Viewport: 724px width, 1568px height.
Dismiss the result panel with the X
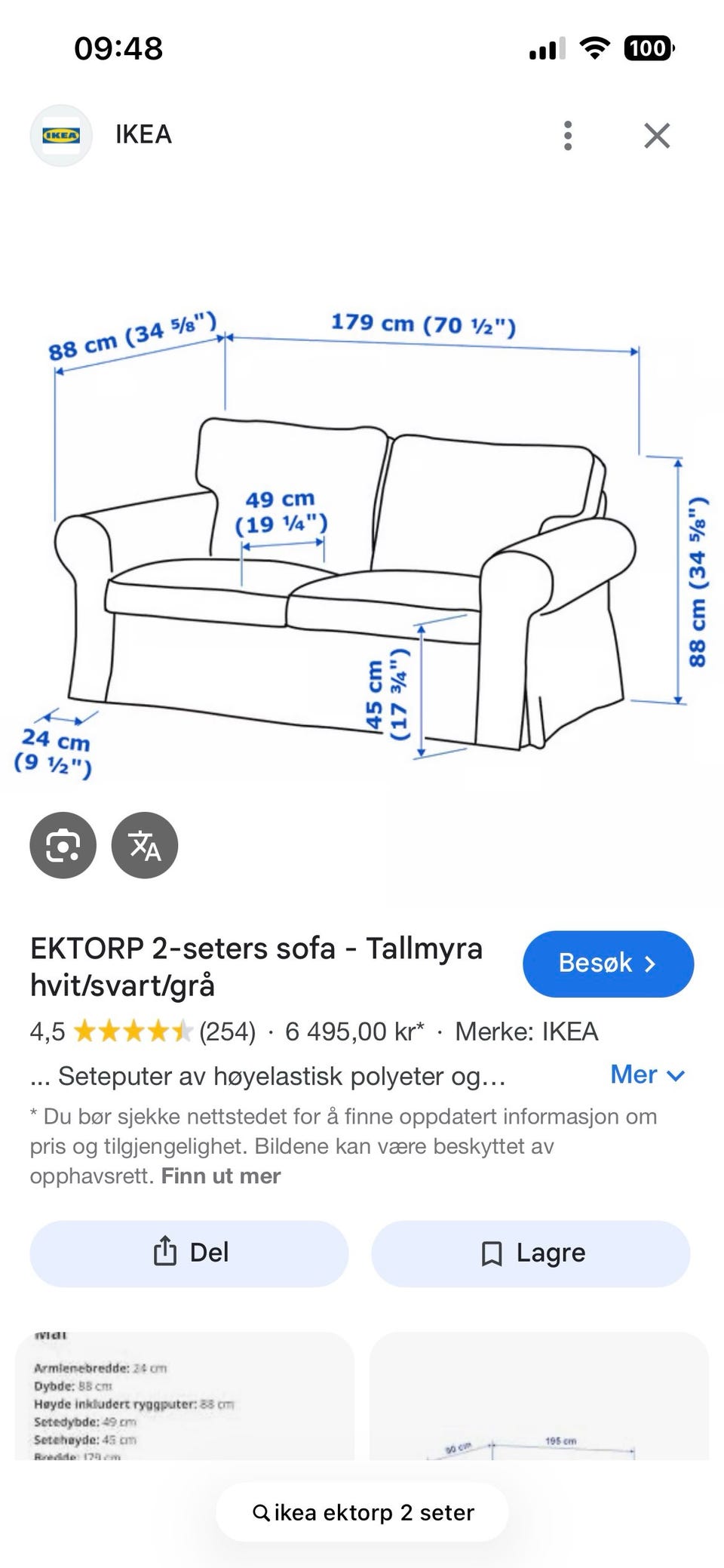[x=657, y=135]
